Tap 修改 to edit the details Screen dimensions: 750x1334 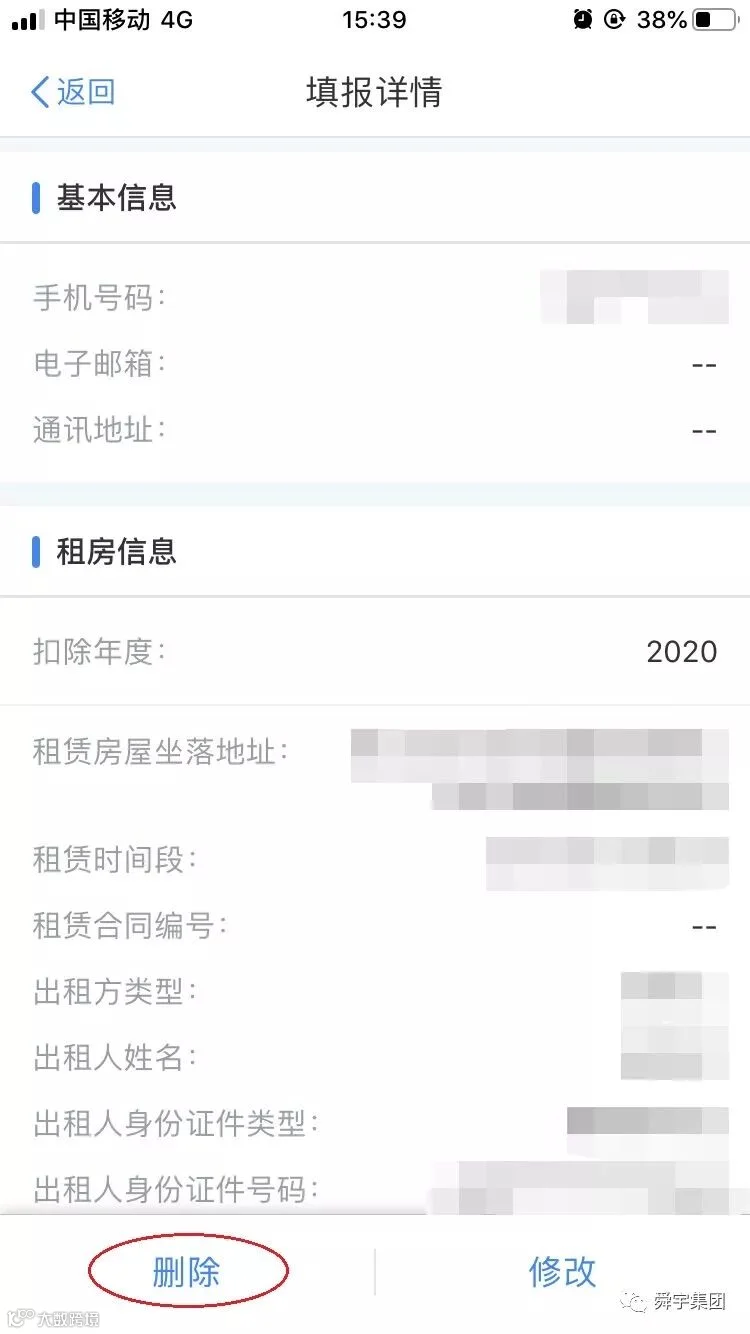563,1272
